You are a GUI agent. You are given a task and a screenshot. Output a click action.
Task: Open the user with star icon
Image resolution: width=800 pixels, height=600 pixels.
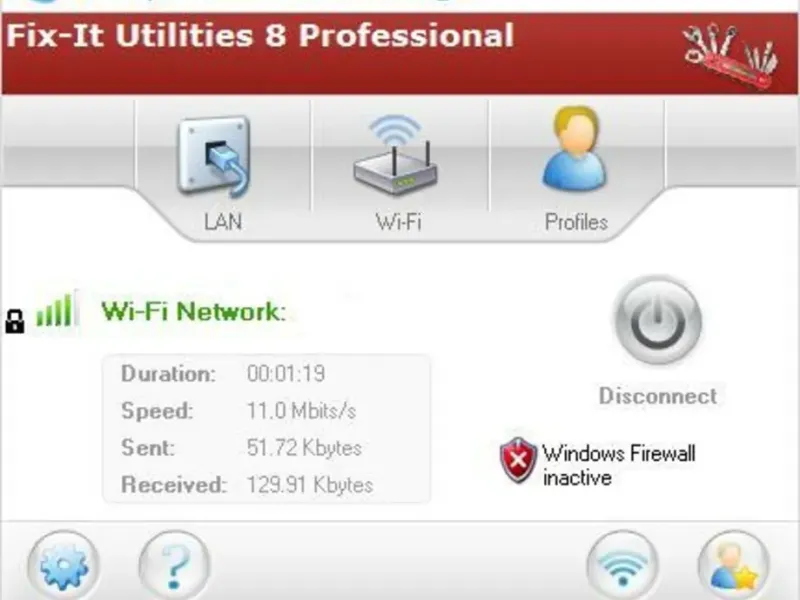pos(733,566)
